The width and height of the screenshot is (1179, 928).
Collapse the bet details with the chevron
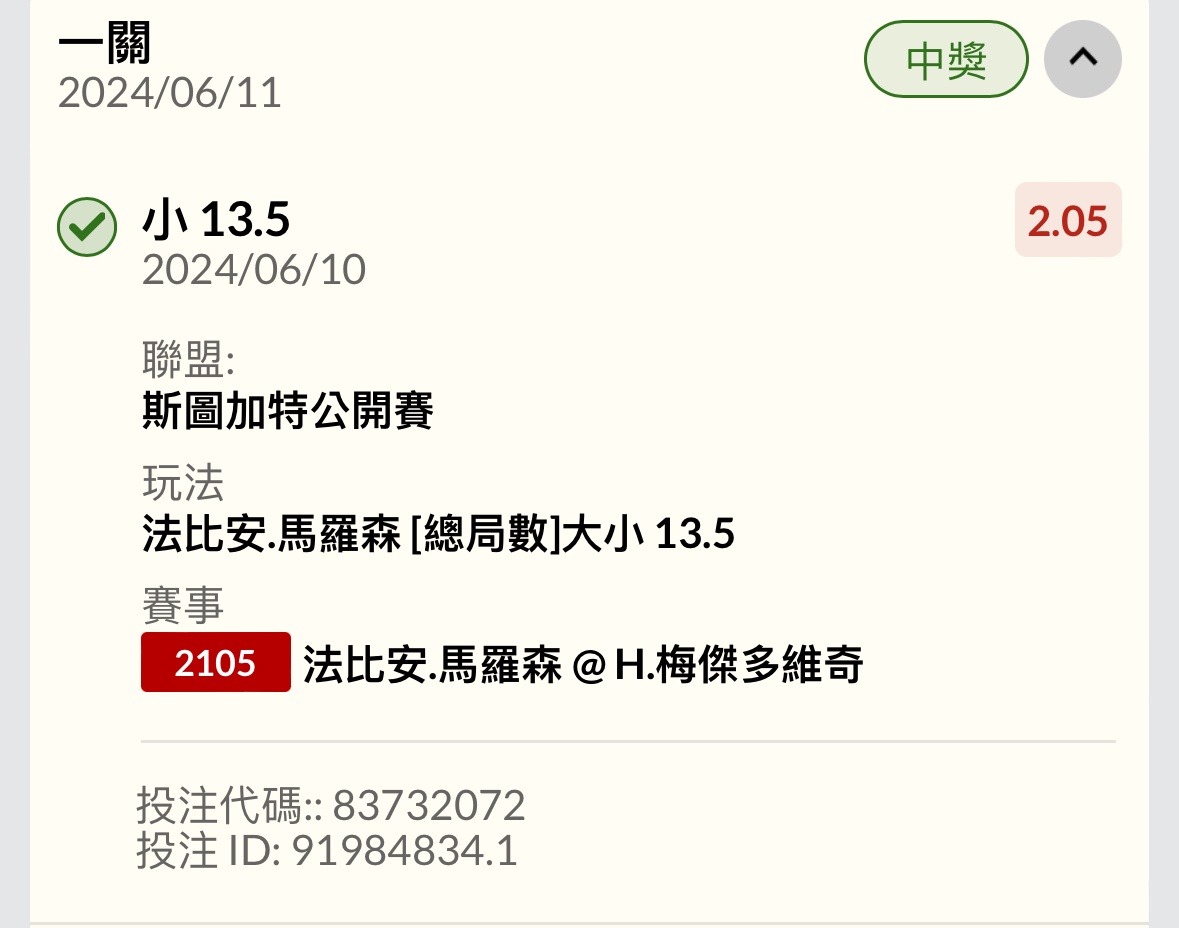[1082, 59]
